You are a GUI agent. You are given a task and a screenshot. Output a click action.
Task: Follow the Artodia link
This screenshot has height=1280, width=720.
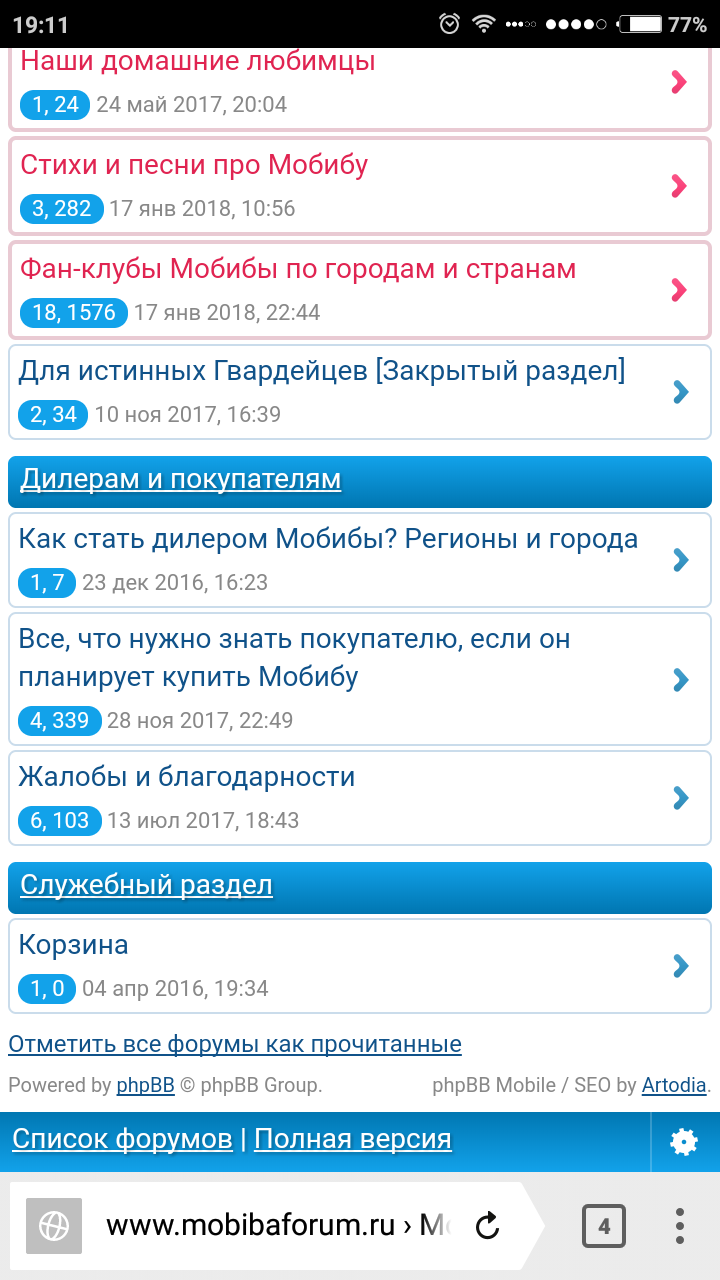click(674, 1085)
